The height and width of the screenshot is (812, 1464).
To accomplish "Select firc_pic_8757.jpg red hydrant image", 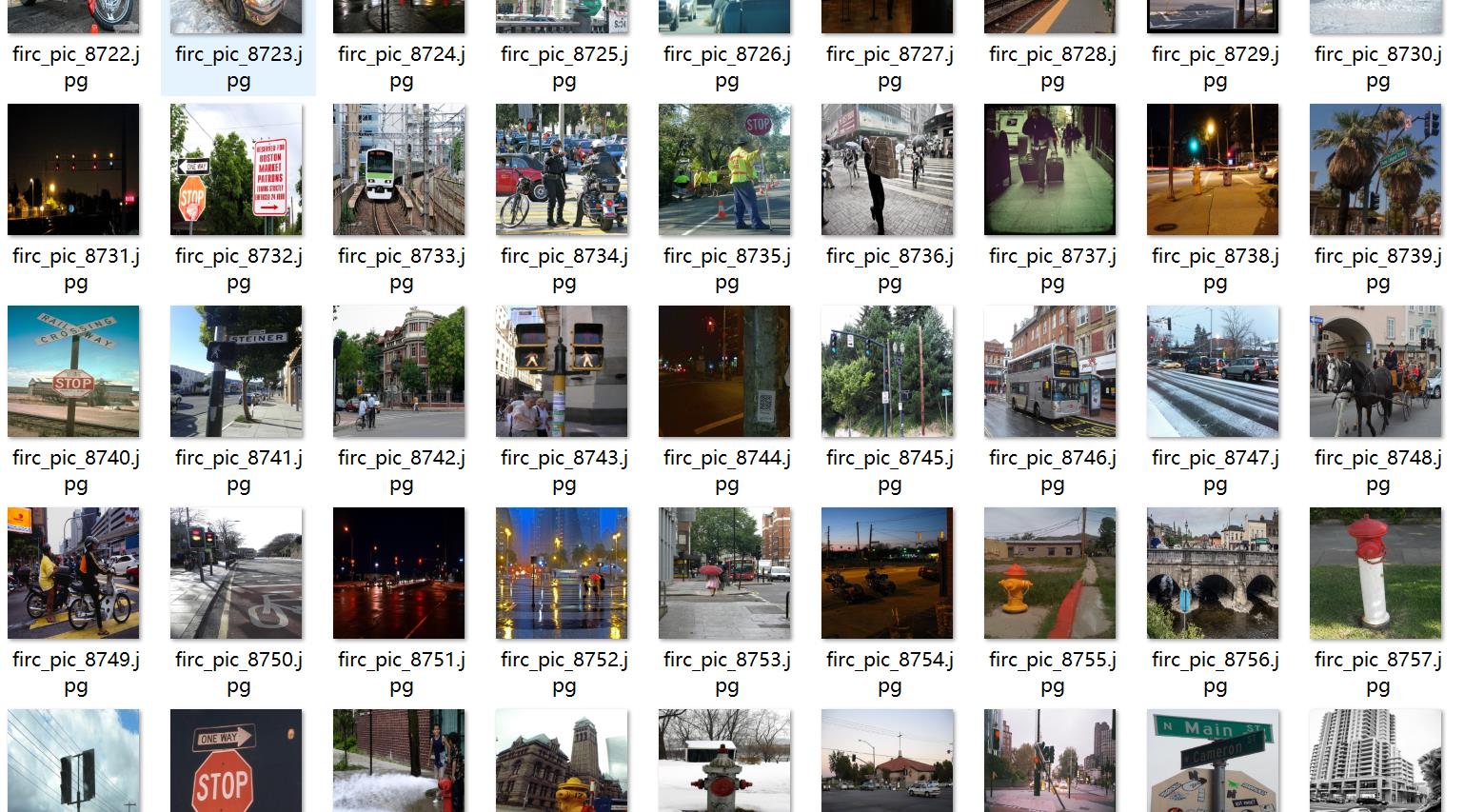I will coord(1375,573).
